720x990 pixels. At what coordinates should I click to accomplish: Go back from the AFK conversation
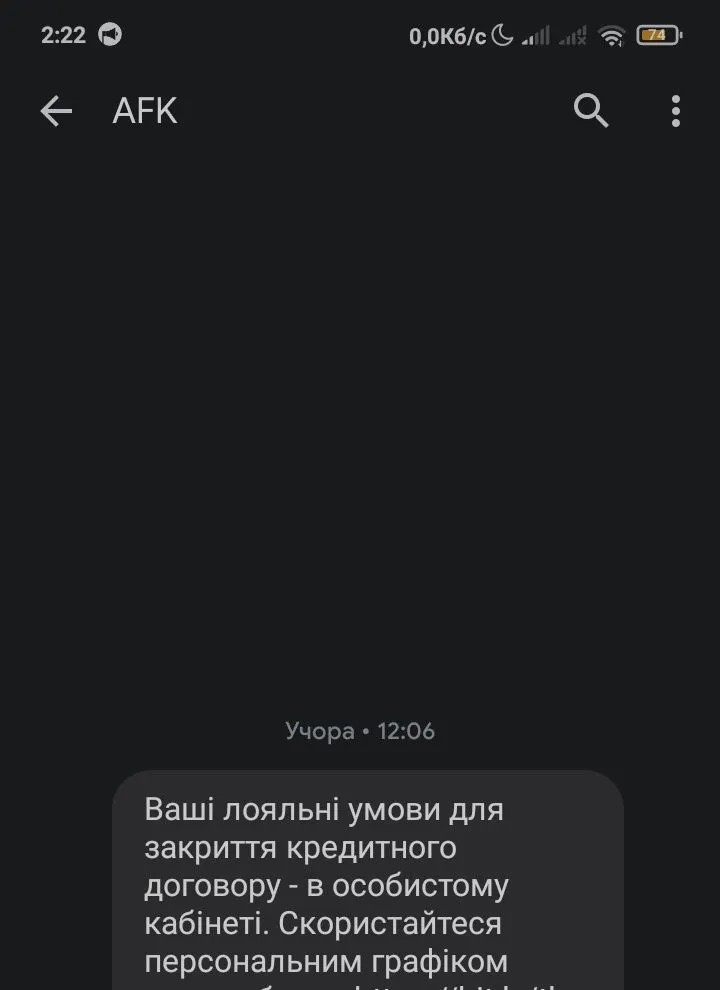[56, 111]
